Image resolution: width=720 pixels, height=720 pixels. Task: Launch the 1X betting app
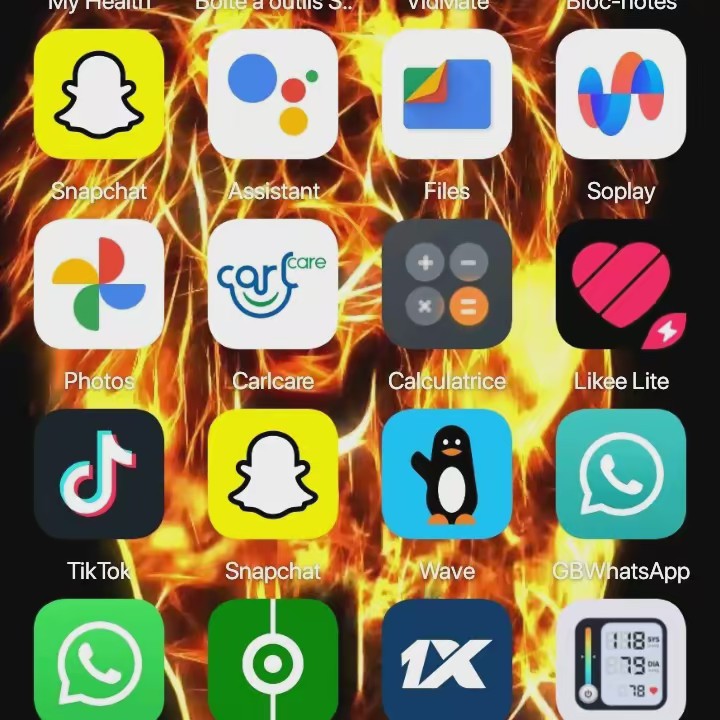[446, 660]
